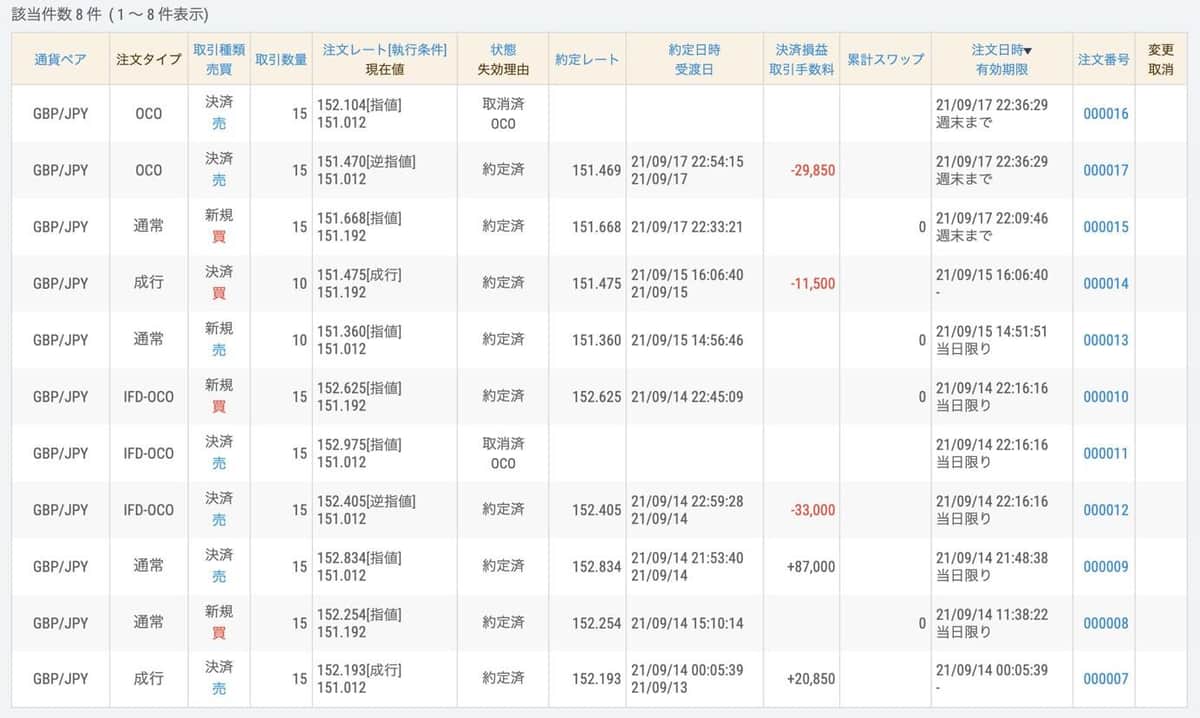This screenshot has height=718, width=1200.
Task: Sort by 約定日時 column header
Action: [694, 50]
